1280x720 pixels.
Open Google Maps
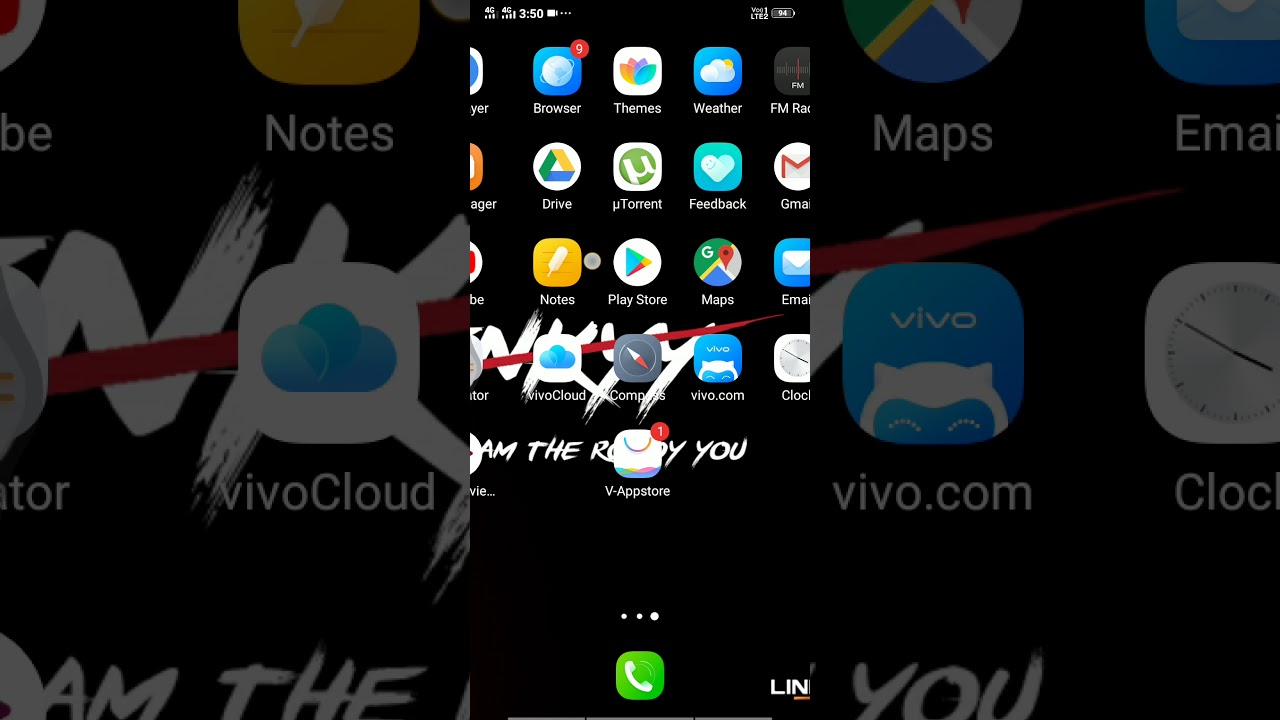tap(717, 263)
